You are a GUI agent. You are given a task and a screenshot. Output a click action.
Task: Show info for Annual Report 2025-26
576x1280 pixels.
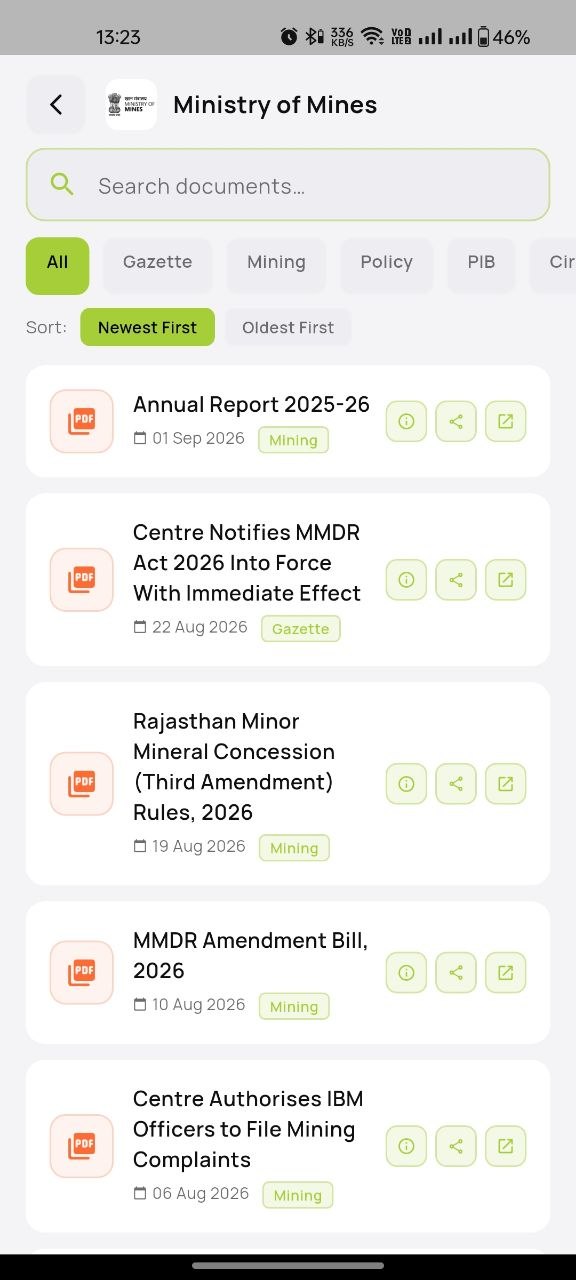406,421
